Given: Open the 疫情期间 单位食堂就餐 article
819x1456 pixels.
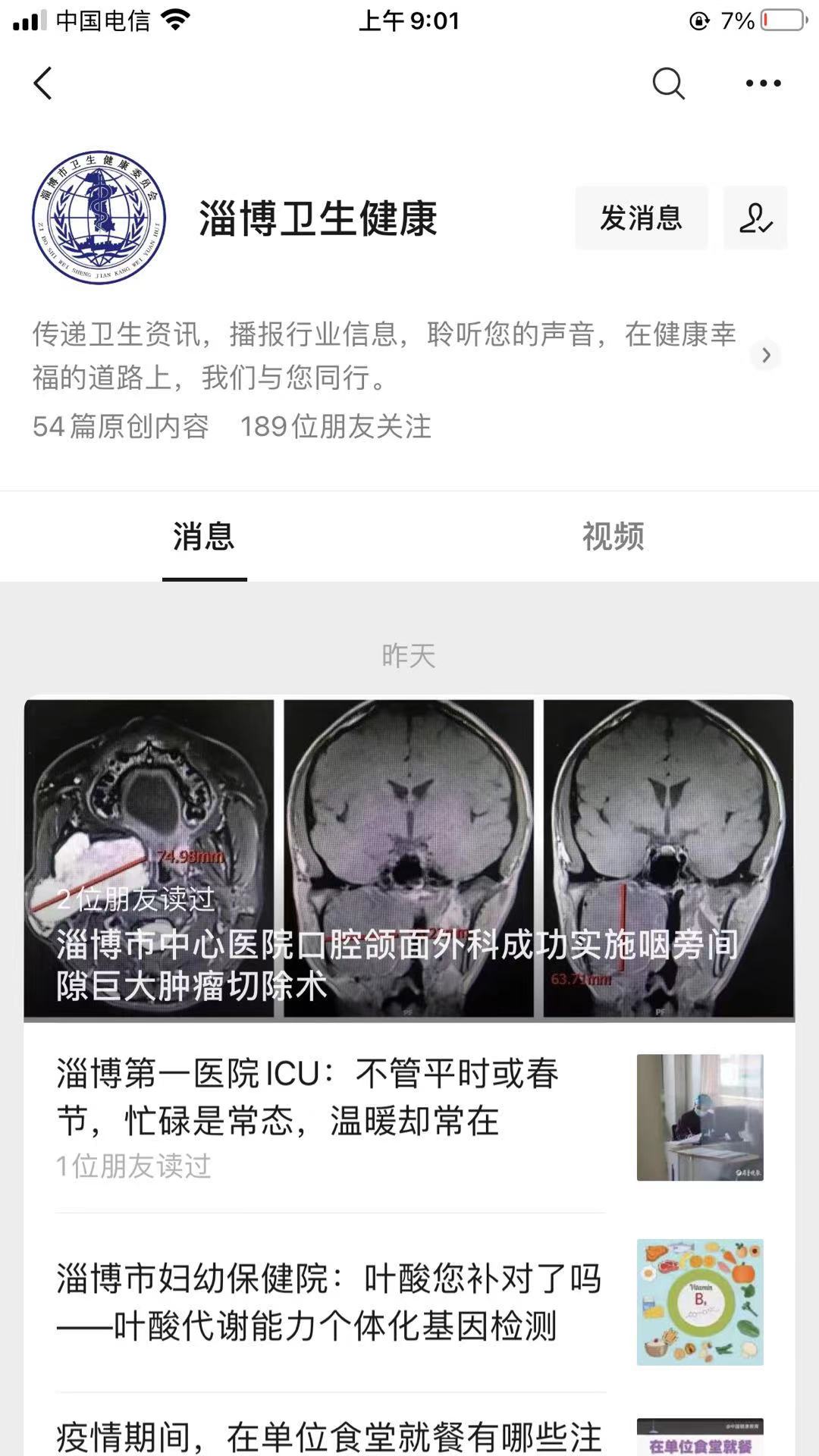Looking at the screenshot, I should 409,1425.
